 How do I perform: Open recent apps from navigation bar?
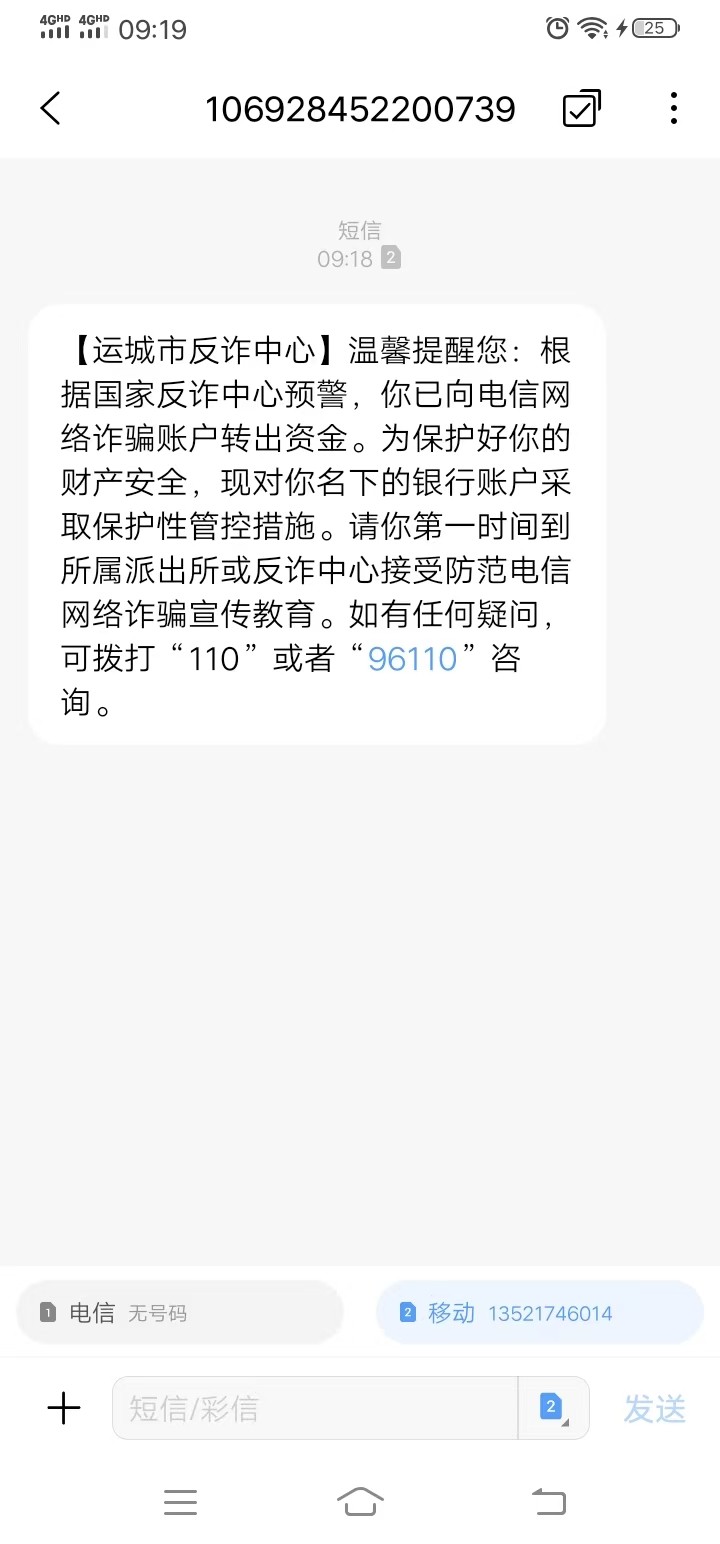180,1501
